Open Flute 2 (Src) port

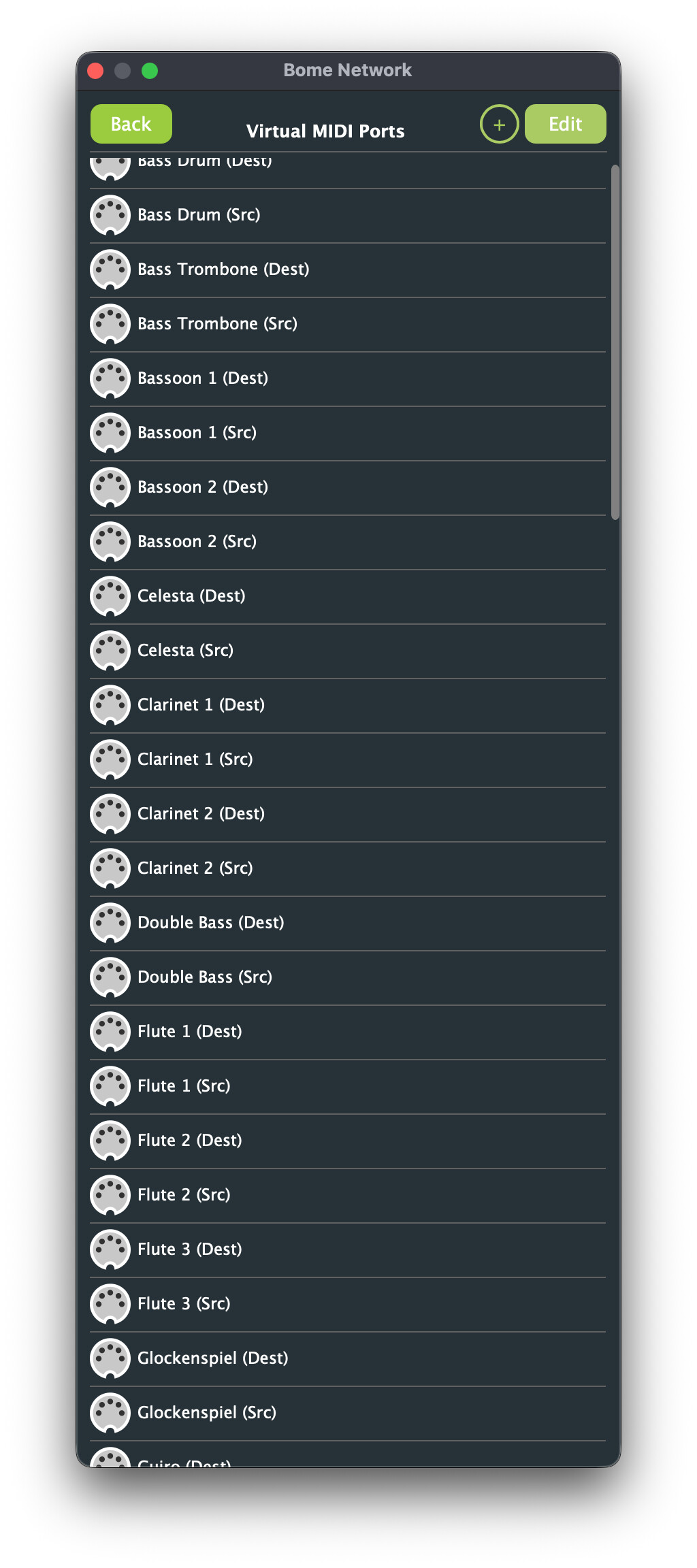point(184,1195)
